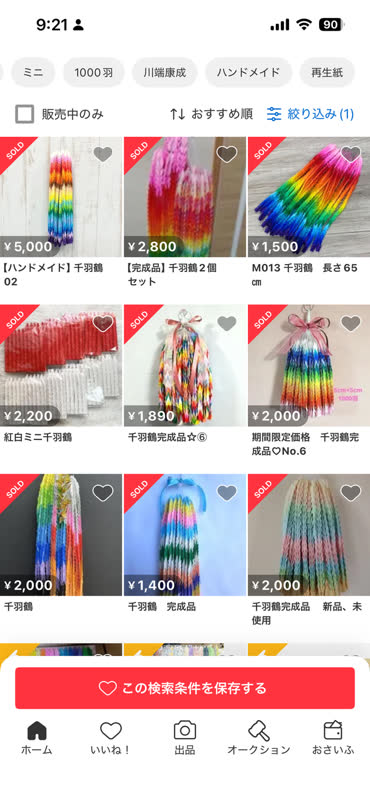Image resolution: width=370 pixels, height=800 pixels.
Task: Choose the ハンドメイド chip
Action: pos(248,72)
